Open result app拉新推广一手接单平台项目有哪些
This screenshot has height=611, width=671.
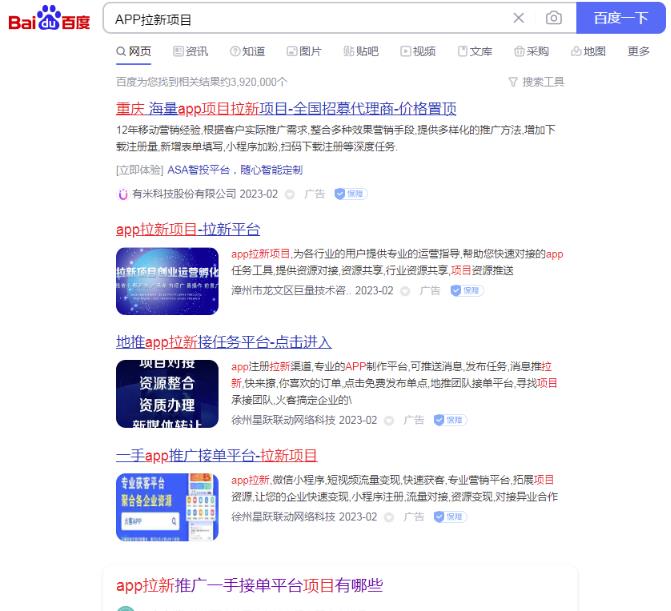[x=249, y=585]
